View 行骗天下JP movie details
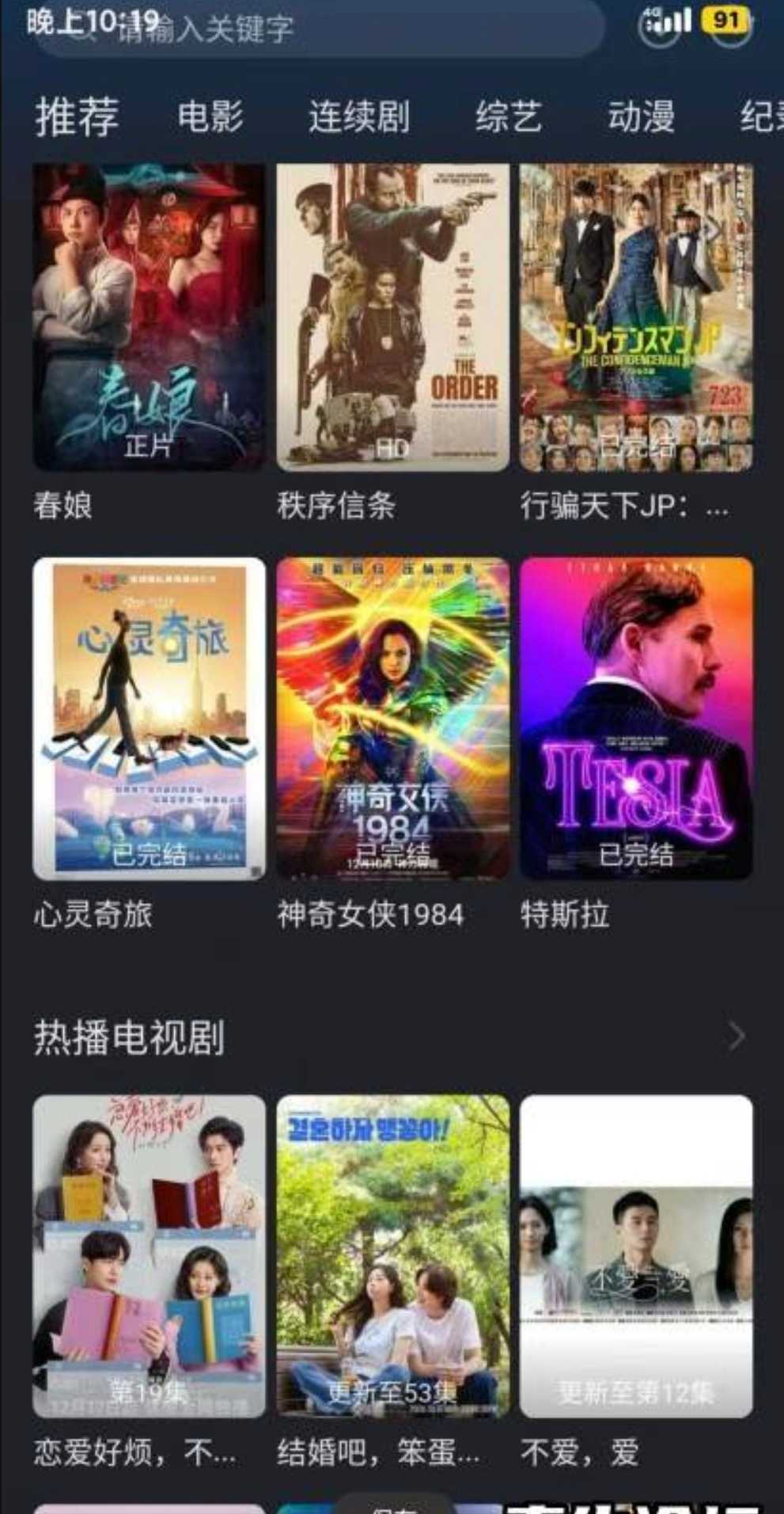The image size is (784, 1514). click(636, 317)
